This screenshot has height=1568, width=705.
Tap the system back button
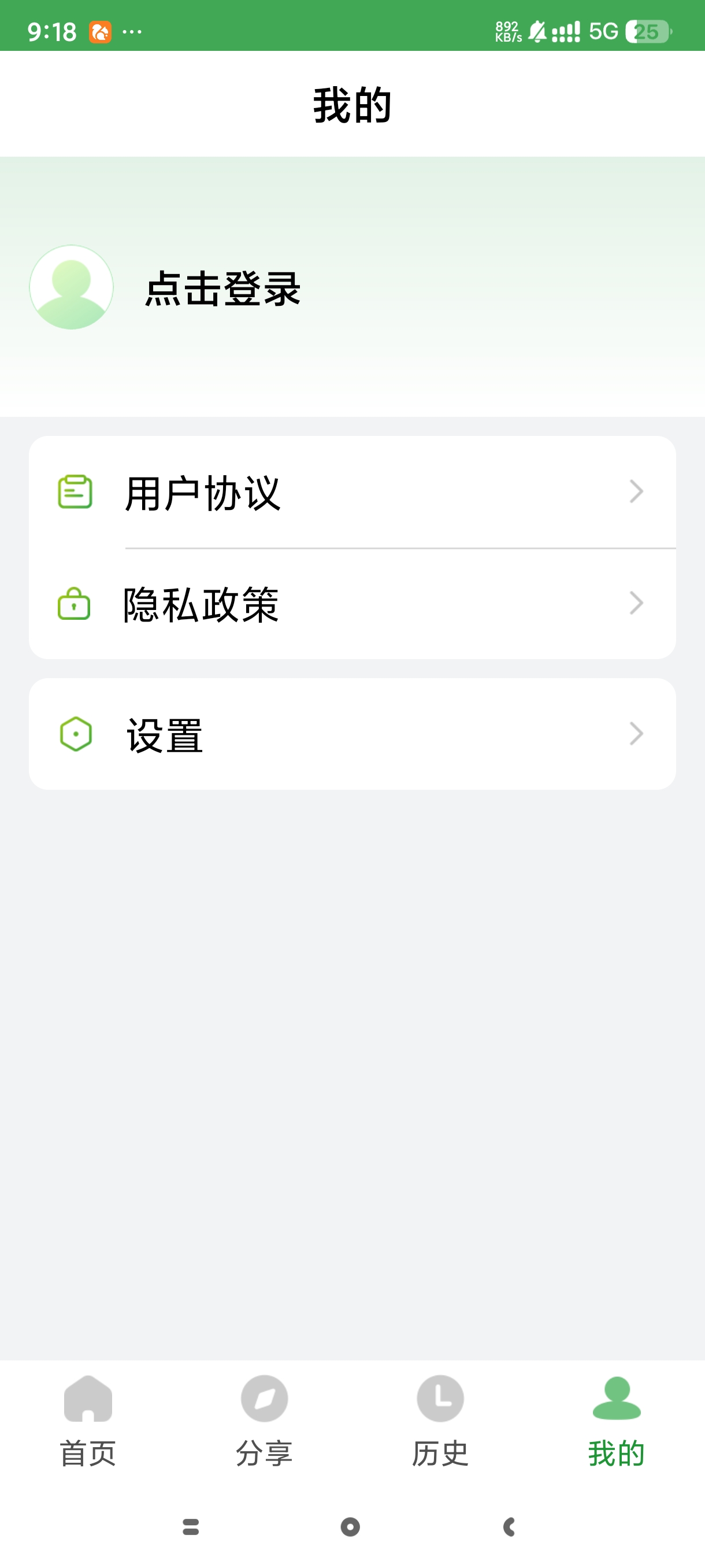[510, 1526]
